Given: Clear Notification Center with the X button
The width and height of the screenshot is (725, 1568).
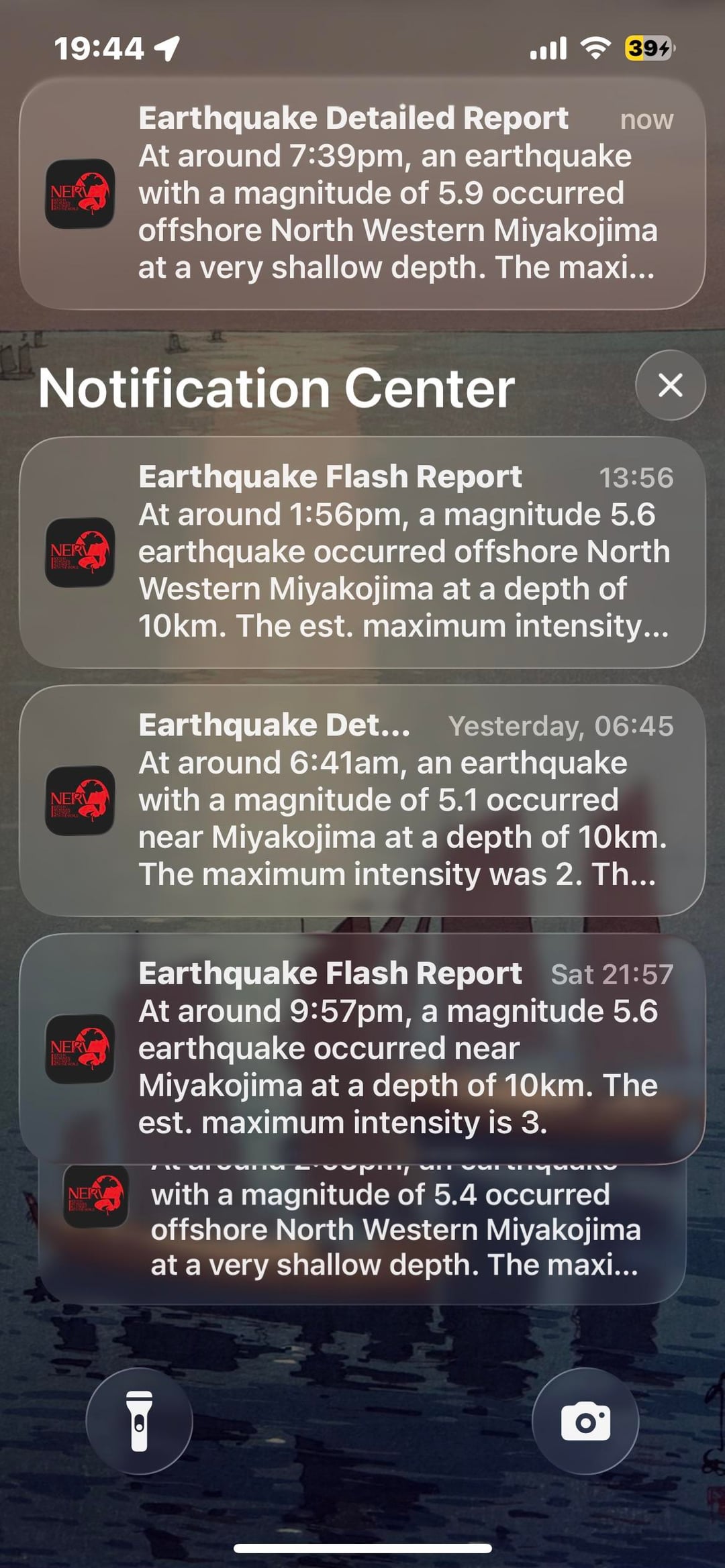Looking at the screenshot, I should click(x=670, y=386).
